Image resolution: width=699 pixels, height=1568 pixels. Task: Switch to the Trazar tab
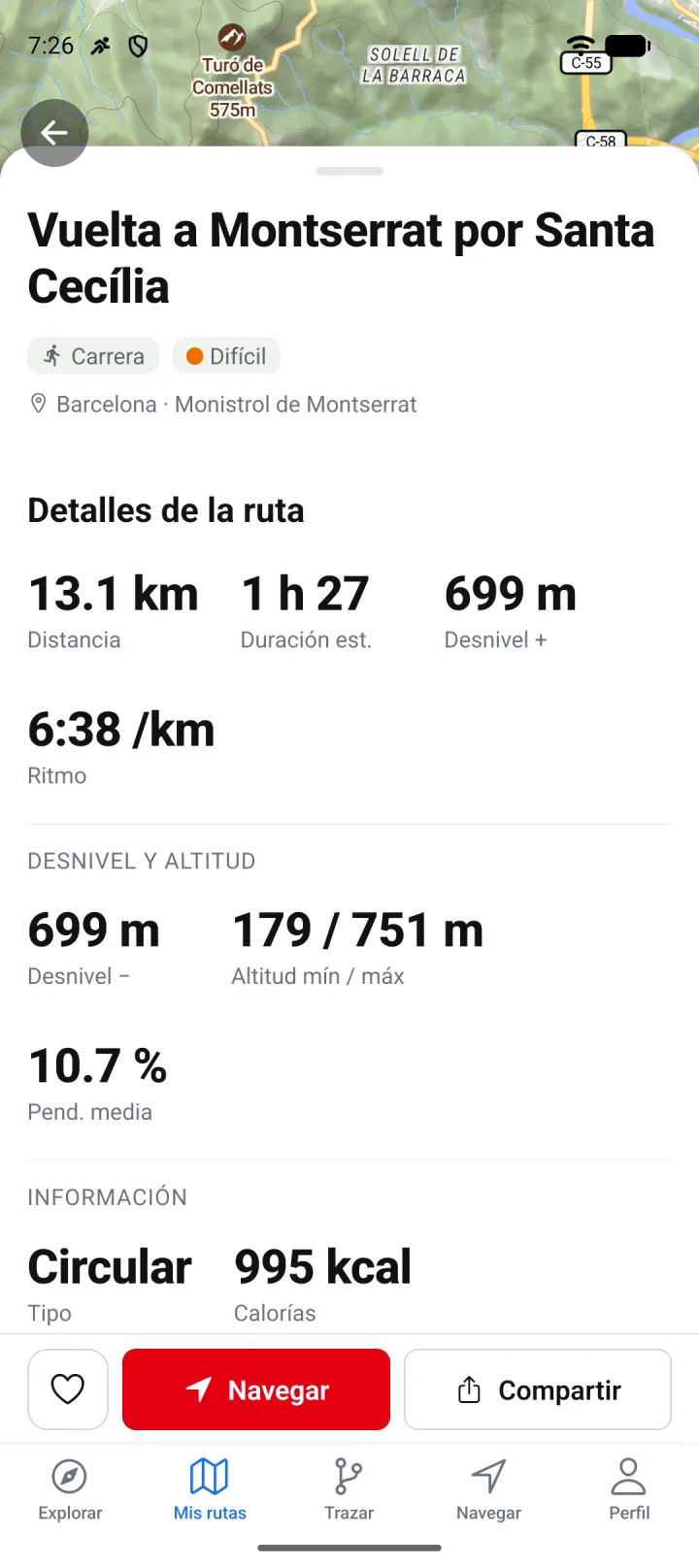coord(349,1490)
